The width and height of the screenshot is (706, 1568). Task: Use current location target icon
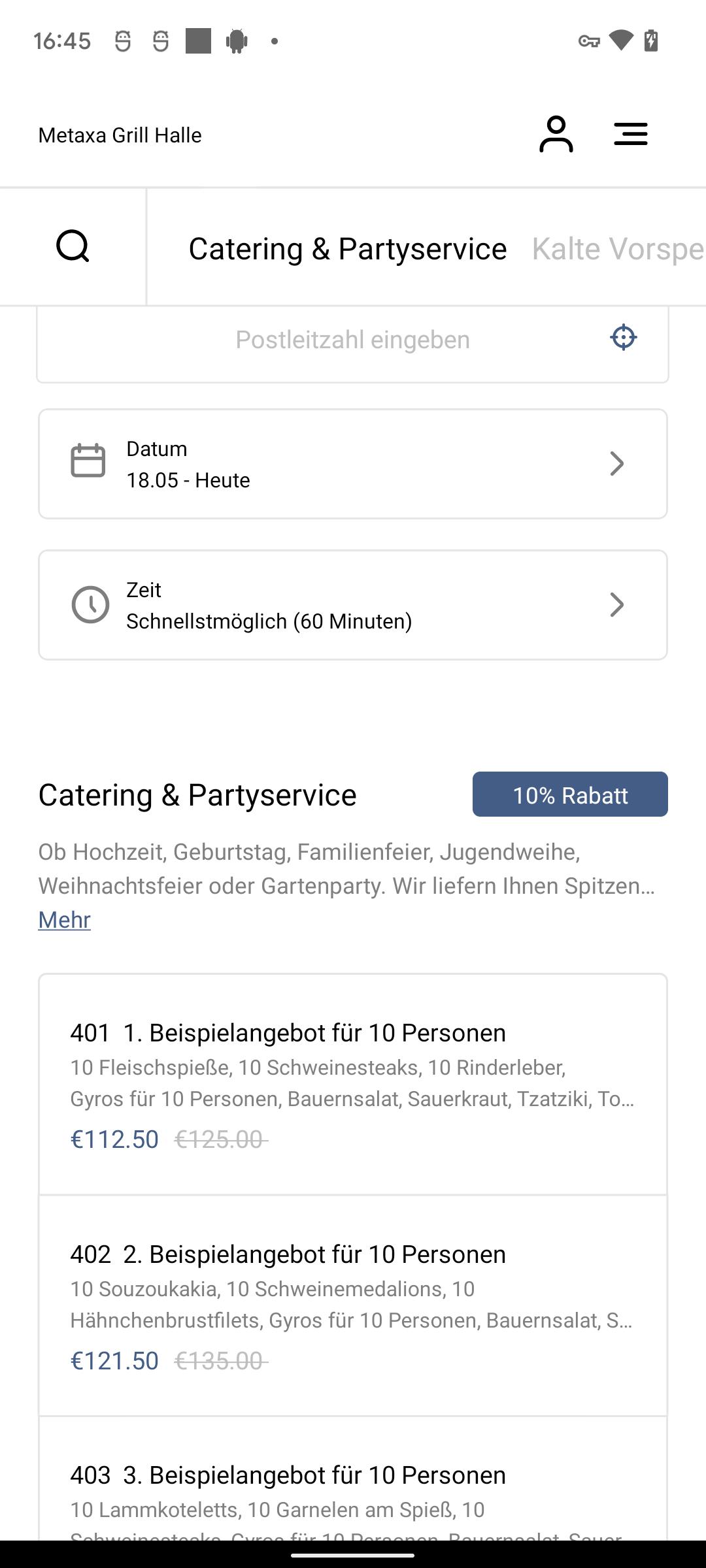click(x=623, y=338)
